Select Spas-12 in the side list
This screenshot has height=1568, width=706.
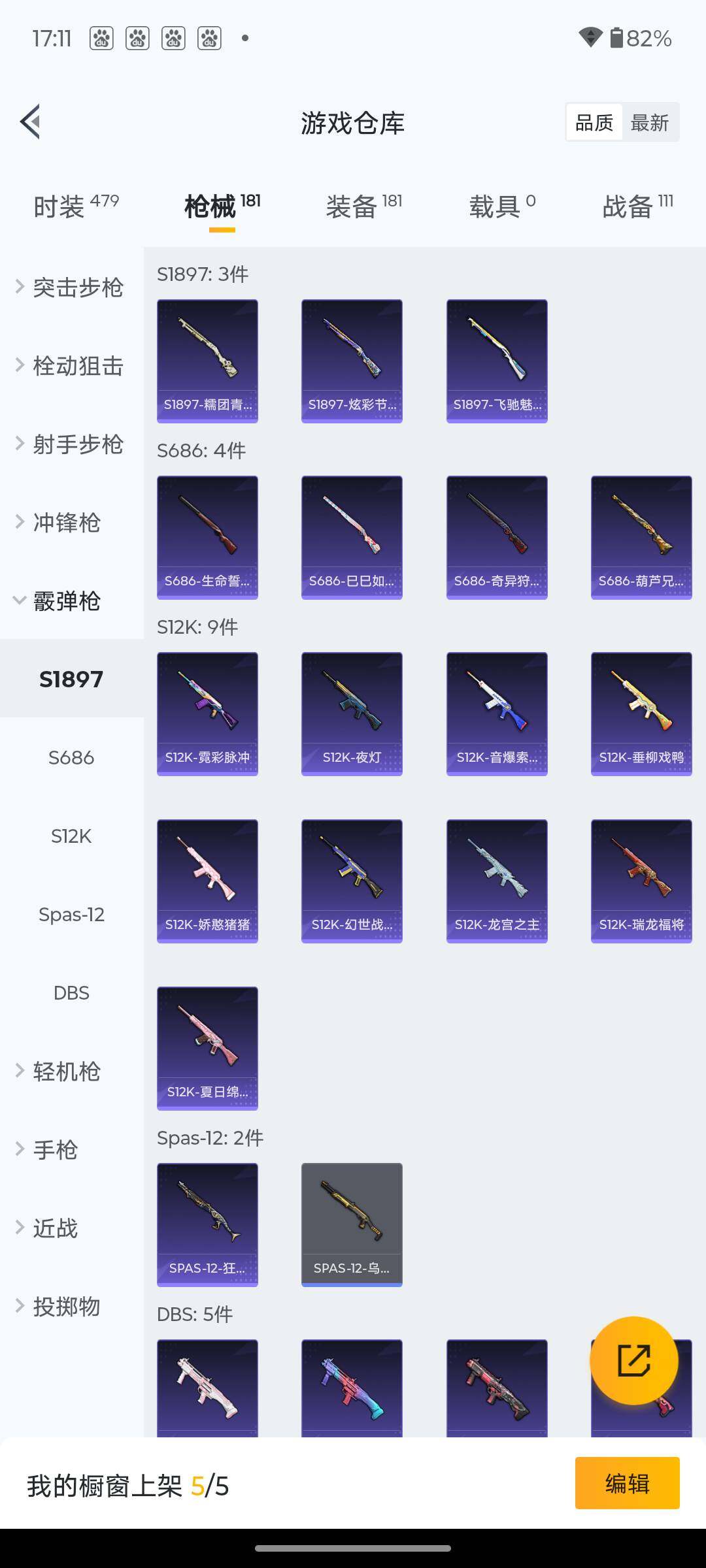[71, 915]
